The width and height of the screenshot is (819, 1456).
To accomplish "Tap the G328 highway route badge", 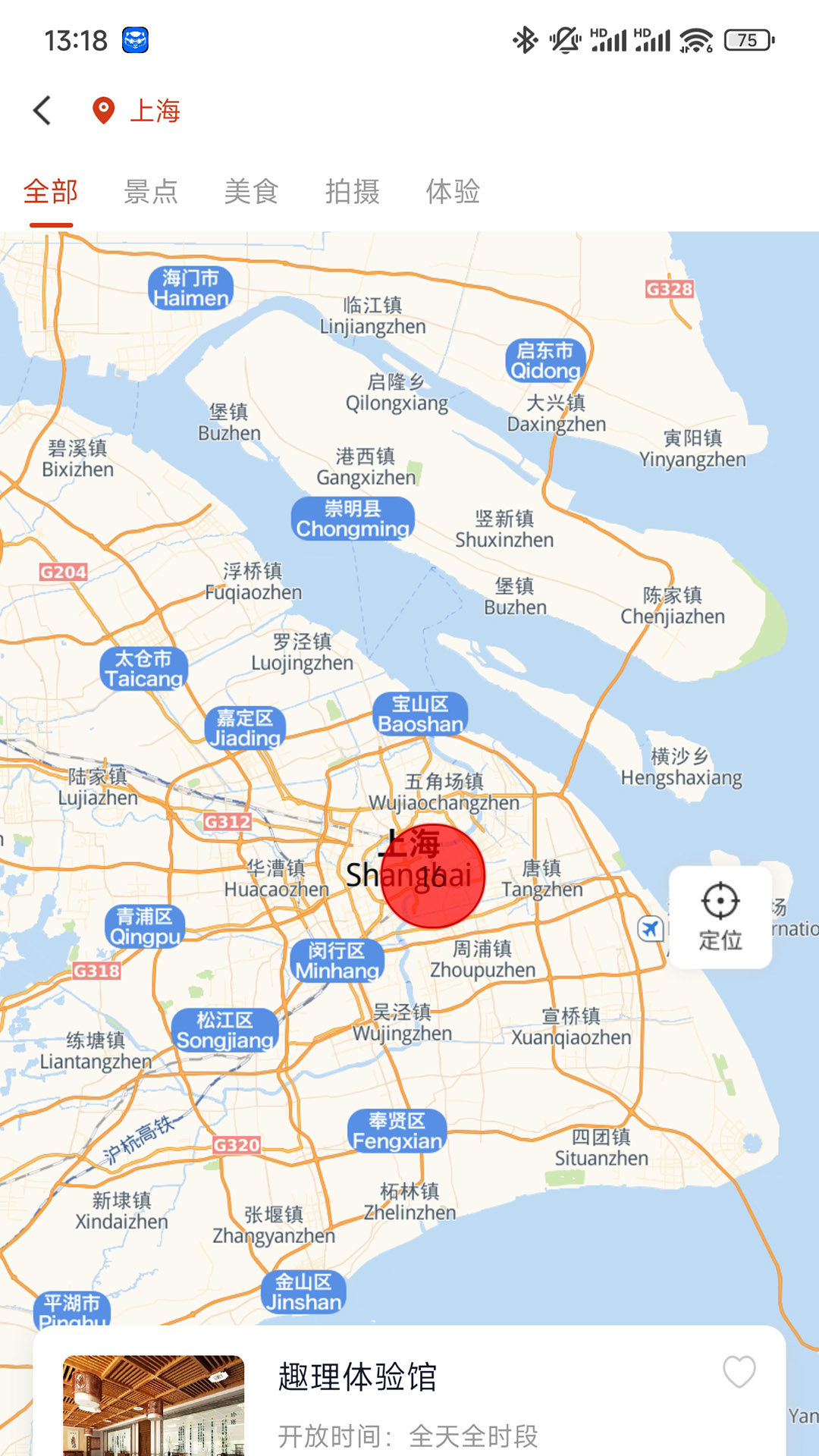I will (x=670, y=287).
